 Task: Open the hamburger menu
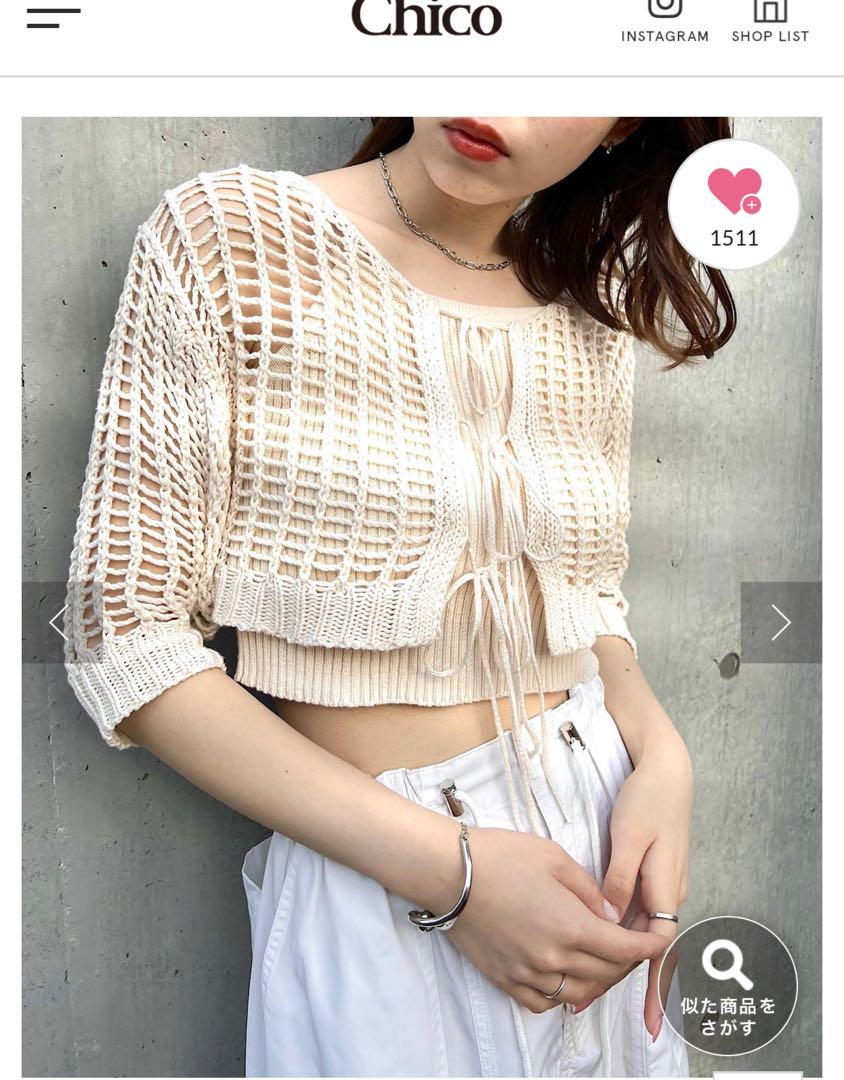click(53, 17)
